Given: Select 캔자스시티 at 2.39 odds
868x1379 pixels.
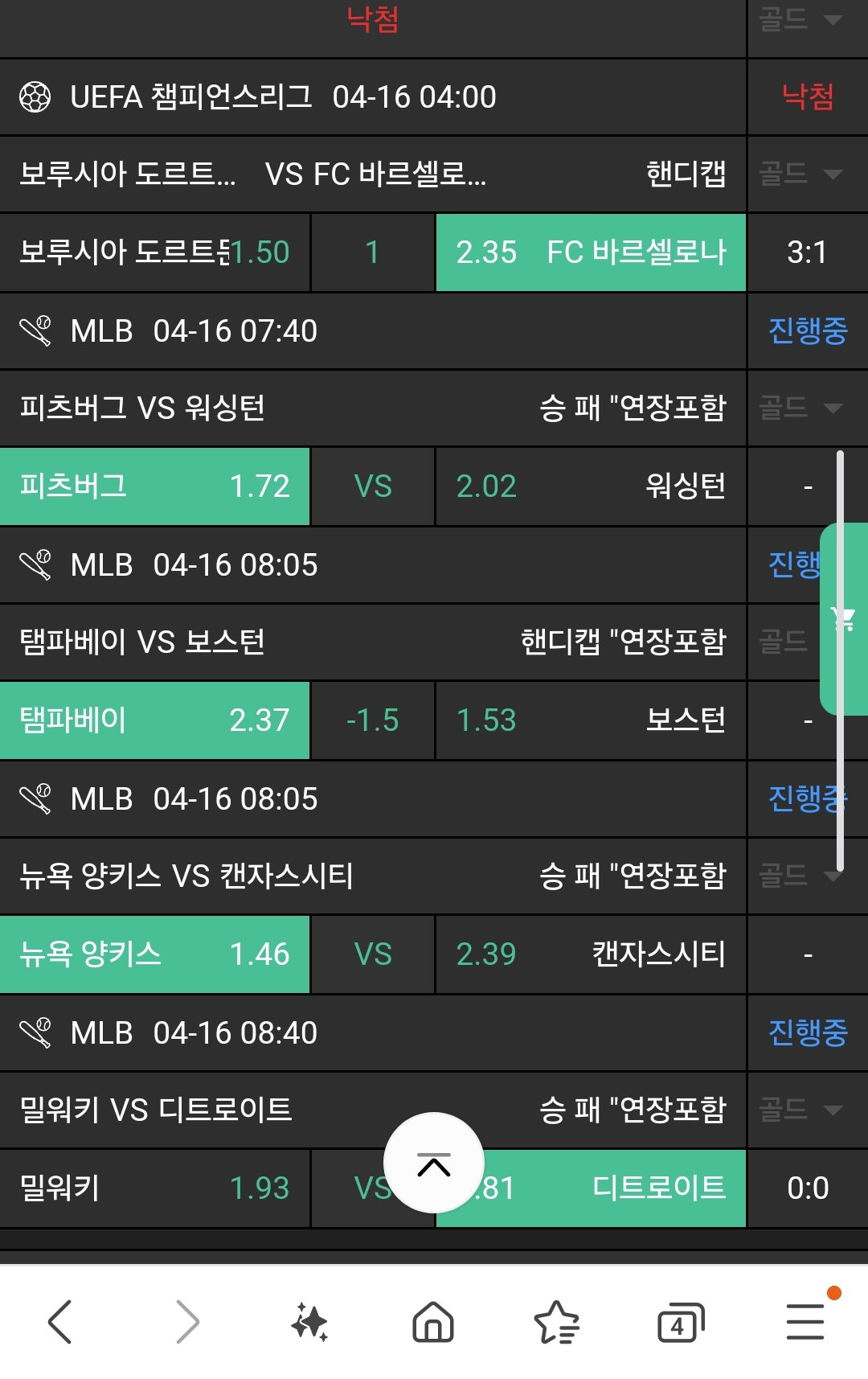Looking at the screenshot, I should [x=591, y=954].
